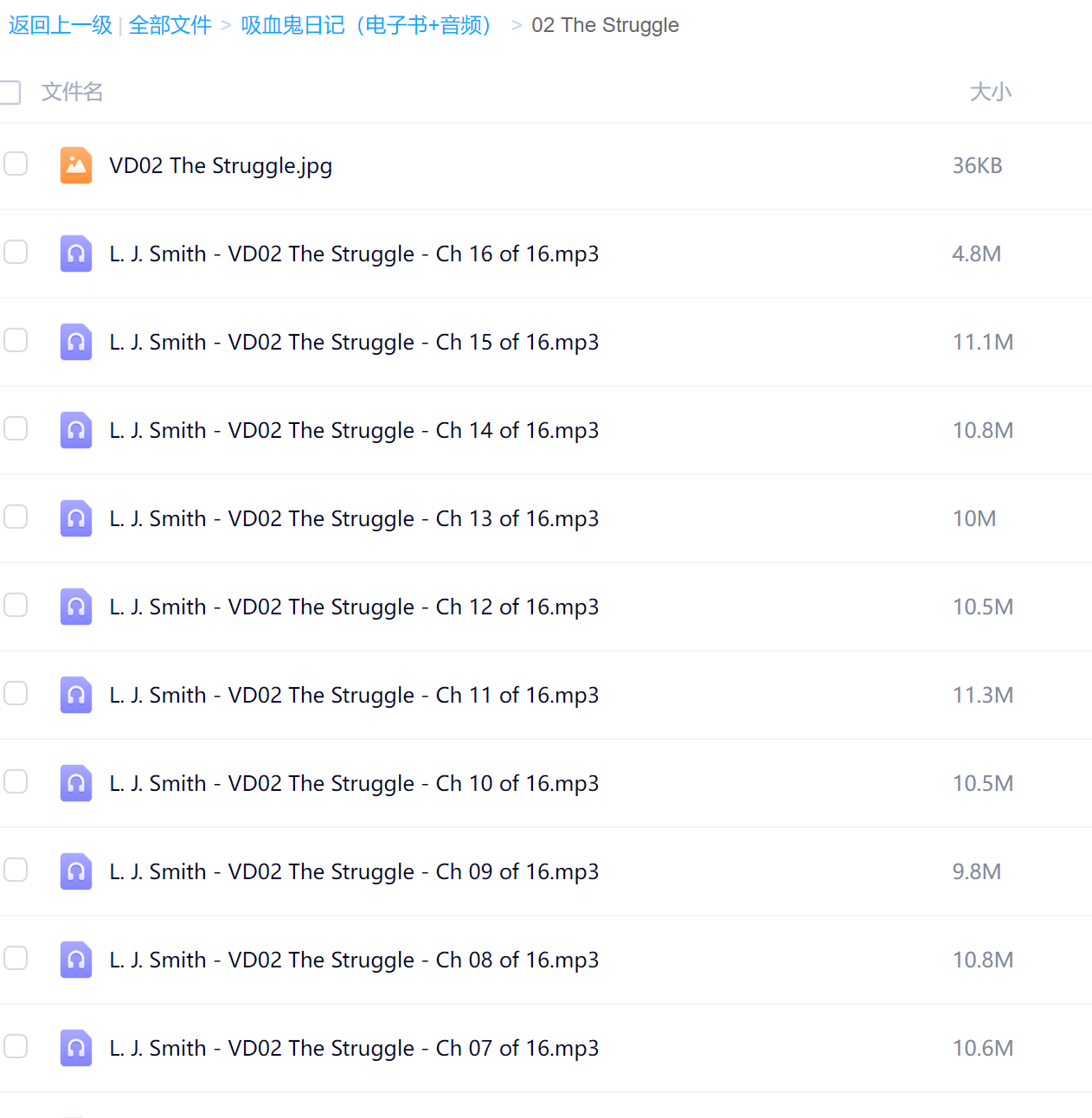Sort files by 大小 column header
The image size is (1092, 1118).
[990, 92]
